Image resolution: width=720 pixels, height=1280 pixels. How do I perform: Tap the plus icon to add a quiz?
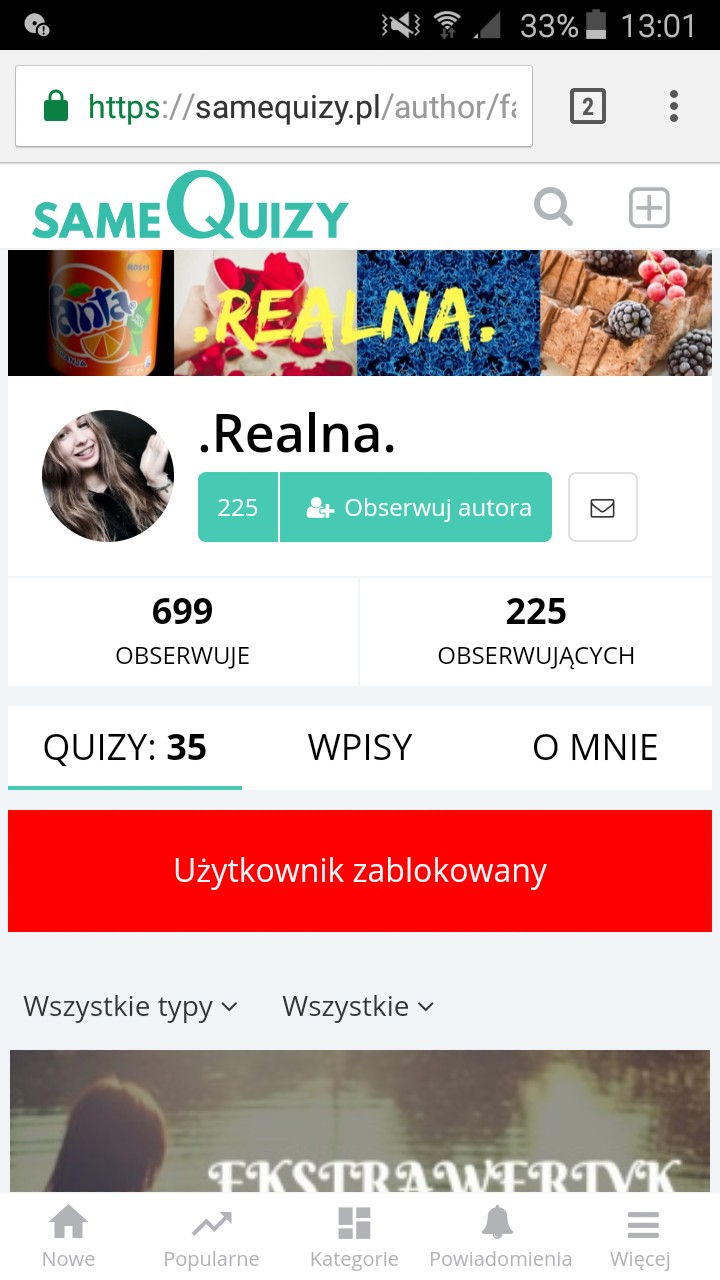tap(649, 208)
